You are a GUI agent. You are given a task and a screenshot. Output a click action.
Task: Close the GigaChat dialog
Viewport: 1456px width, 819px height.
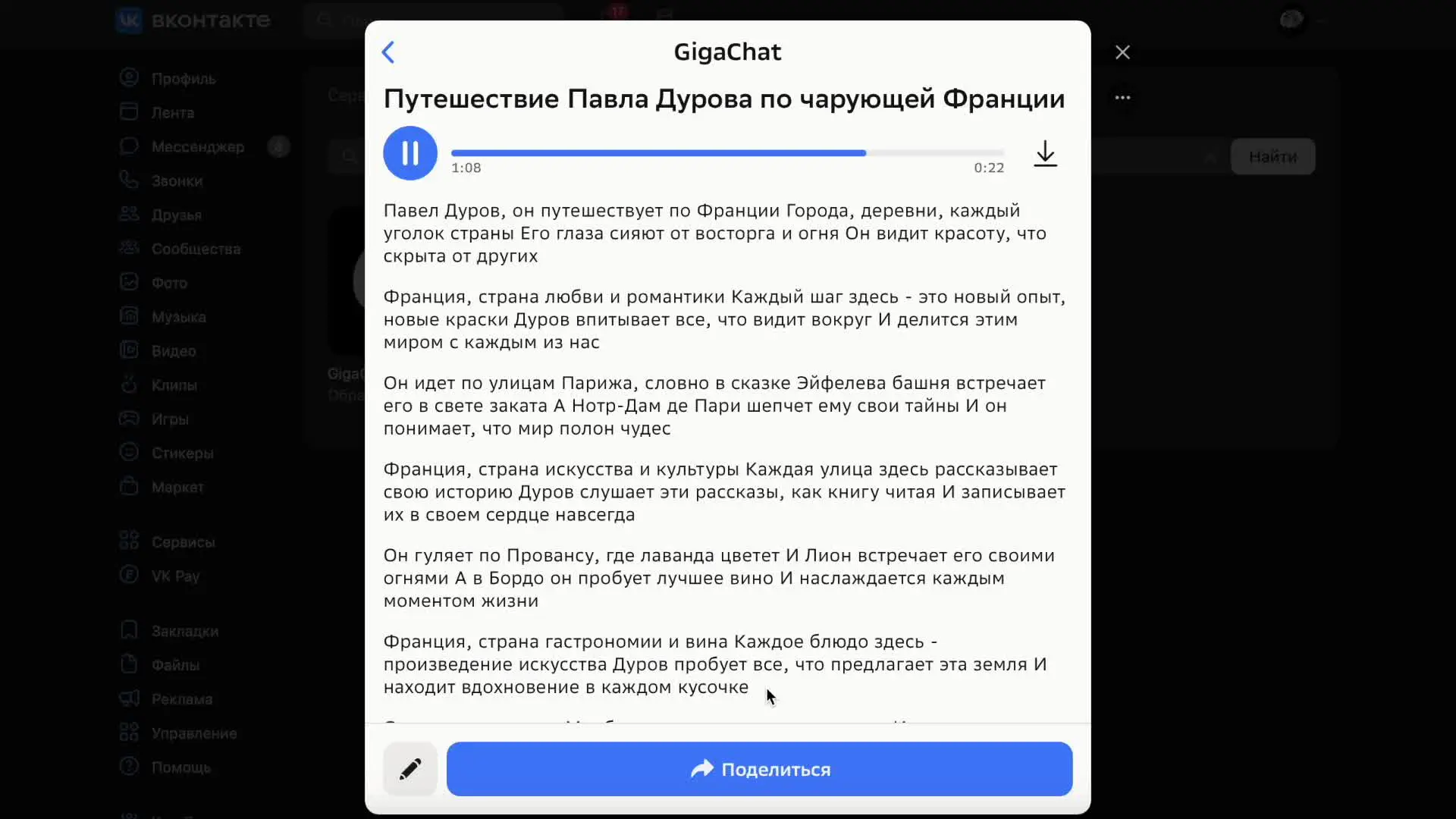(x=1122, y=52)
